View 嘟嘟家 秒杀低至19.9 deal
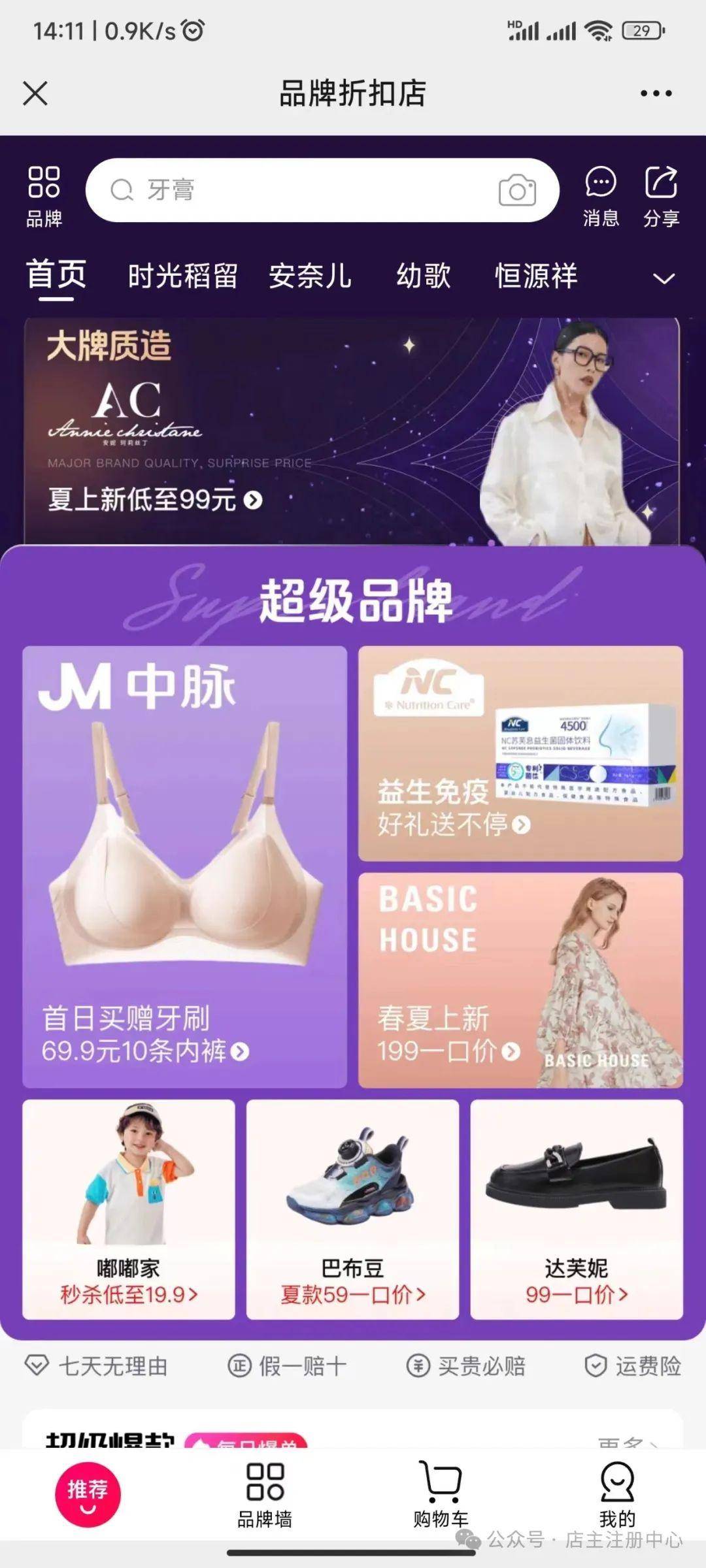This screenshot has height=1568, width=706. point(128,1209)
